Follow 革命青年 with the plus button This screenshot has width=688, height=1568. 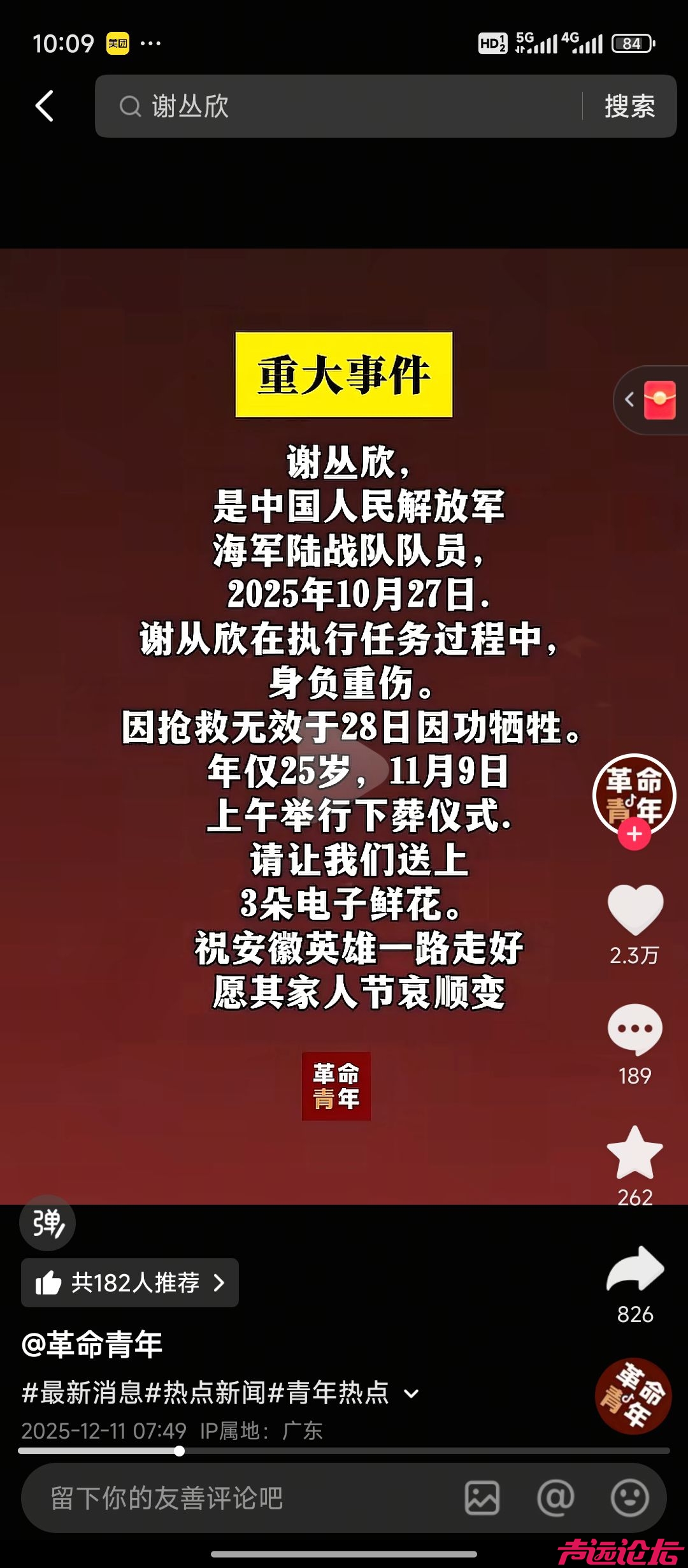(634, 834)
